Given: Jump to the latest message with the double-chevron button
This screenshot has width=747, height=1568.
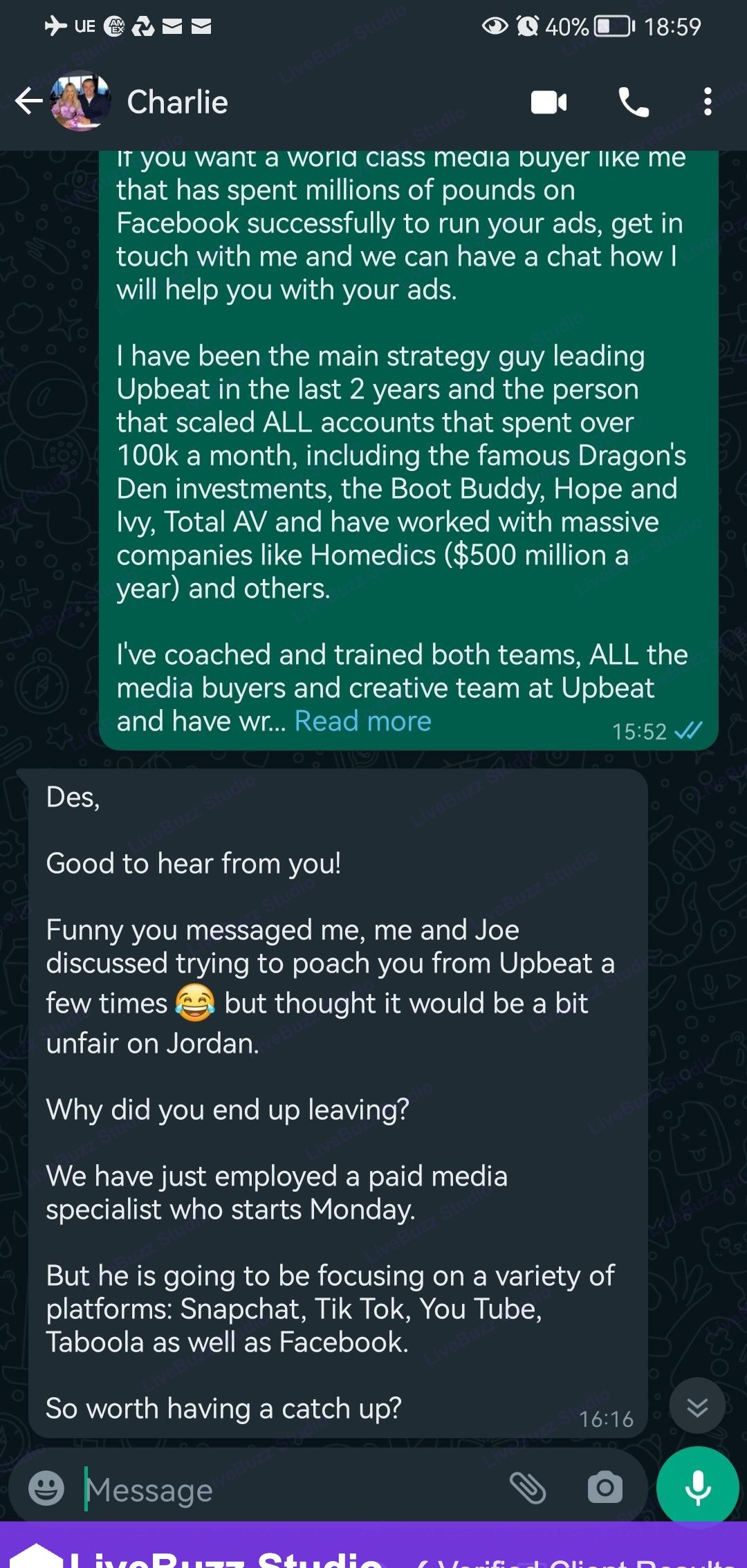Looking at the screenshot, I should click(x=697, y=1406).
